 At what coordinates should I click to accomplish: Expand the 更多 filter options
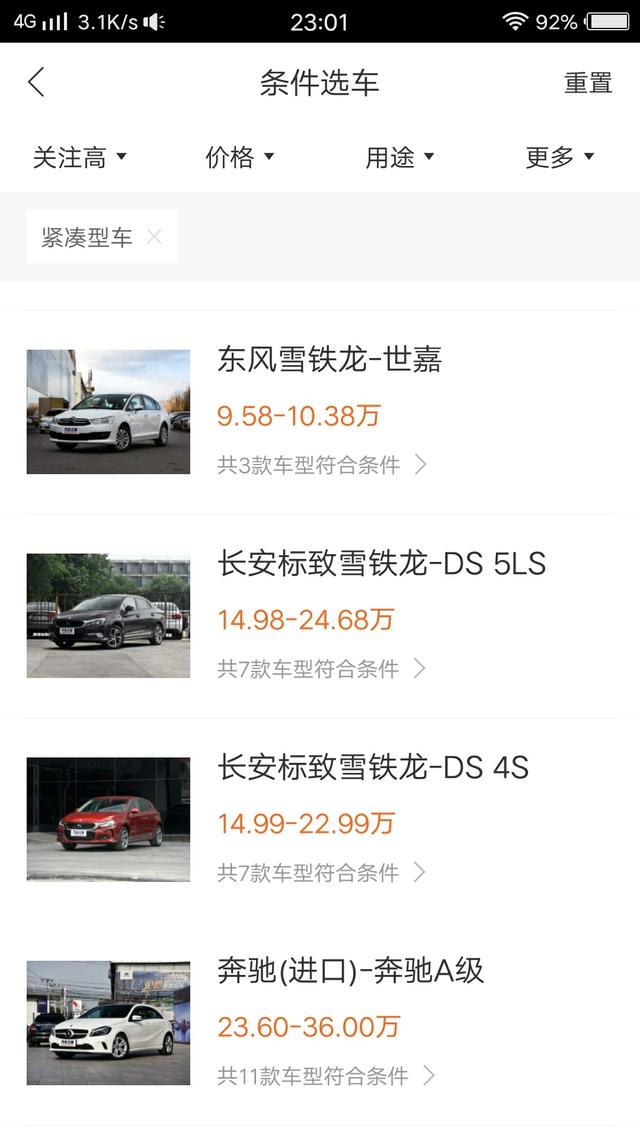click(x=560, y=157)
